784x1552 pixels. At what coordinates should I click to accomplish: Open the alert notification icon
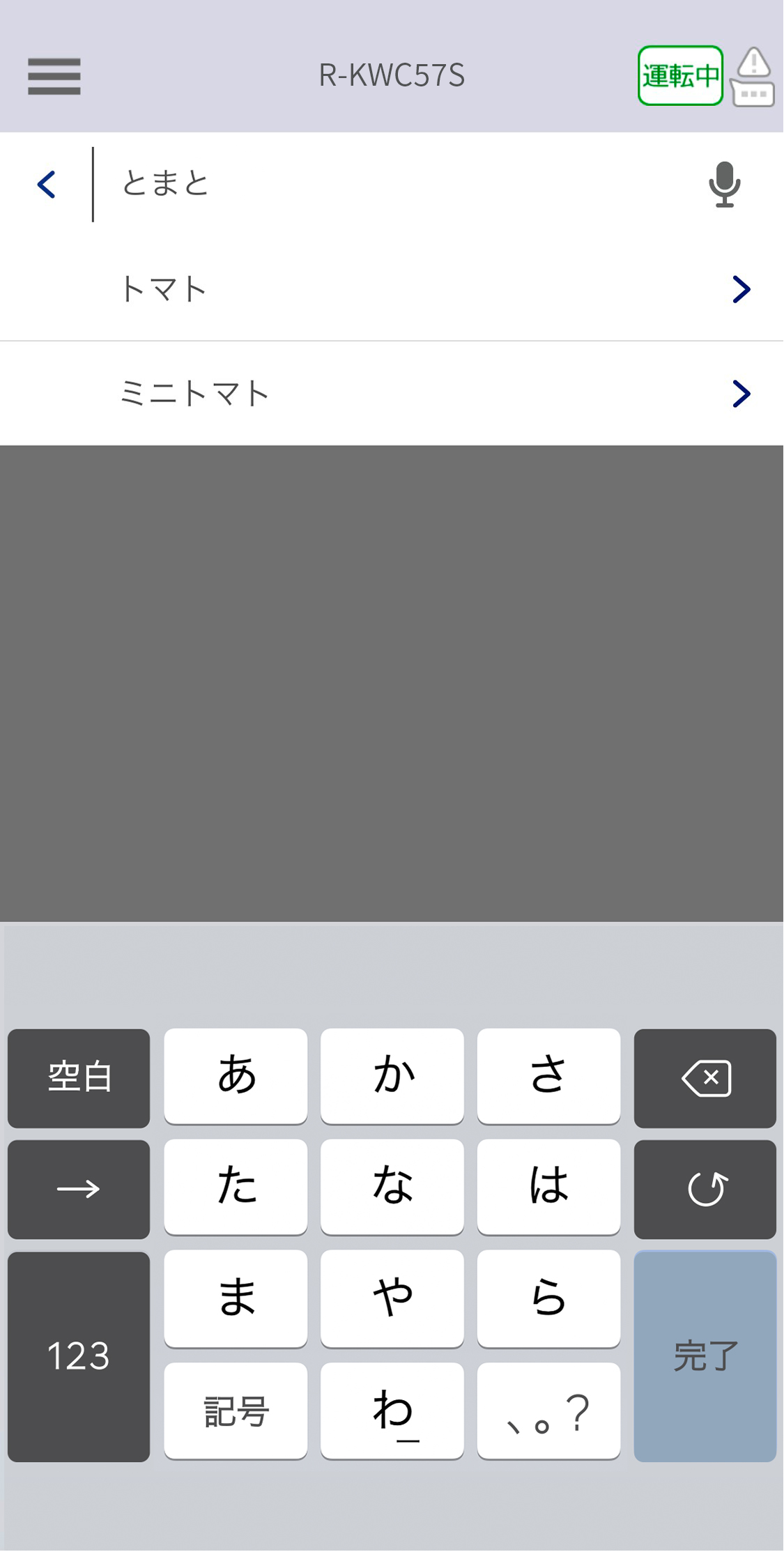[753, 77]
